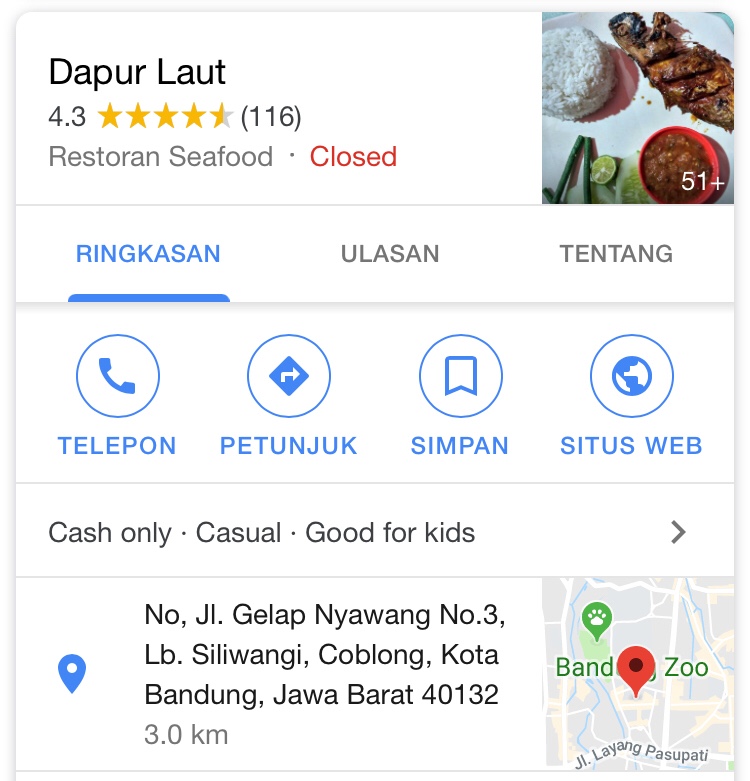
Task: Open the Dapur Laut food photos
Action: pyautogui.click(x=637, y=108)
